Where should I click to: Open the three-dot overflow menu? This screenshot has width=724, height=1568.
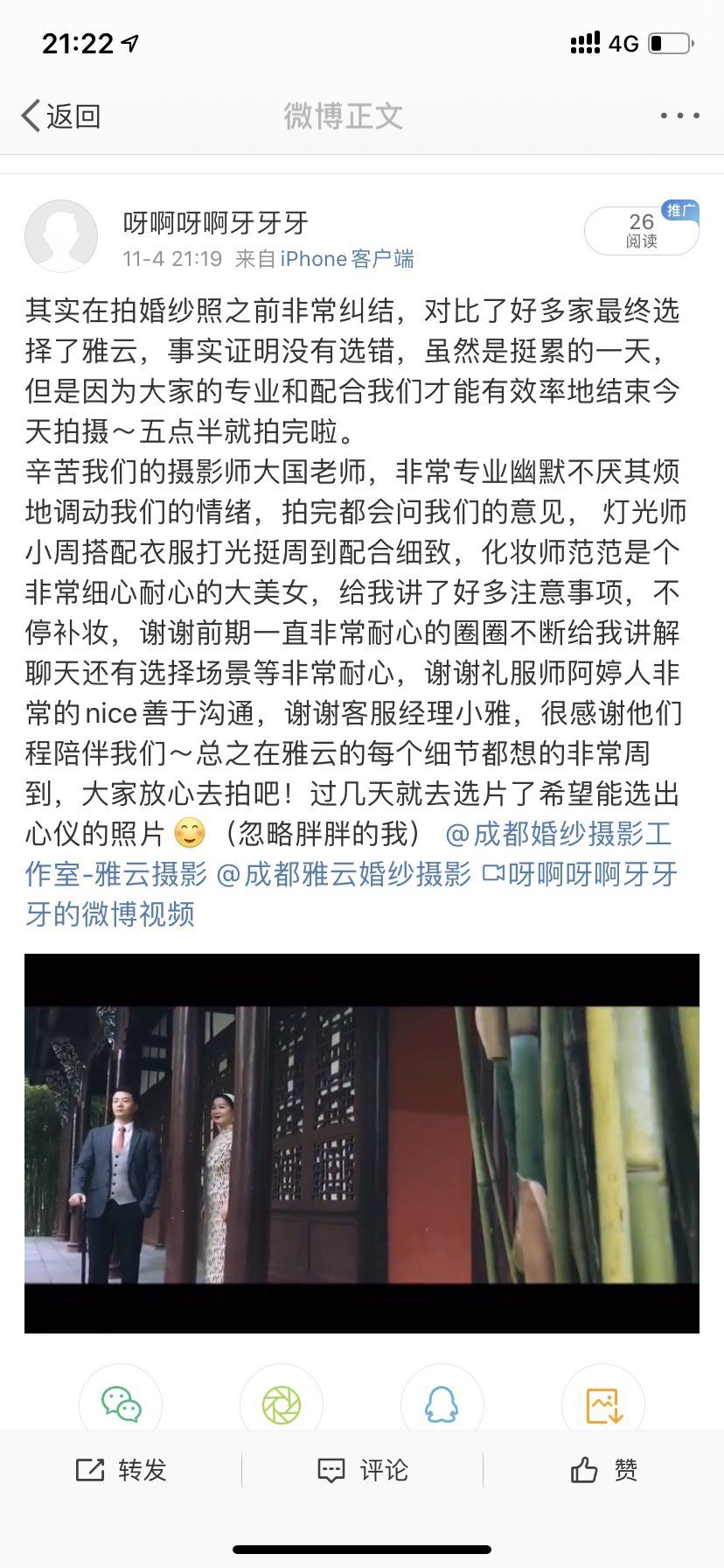tap(679, 115)
